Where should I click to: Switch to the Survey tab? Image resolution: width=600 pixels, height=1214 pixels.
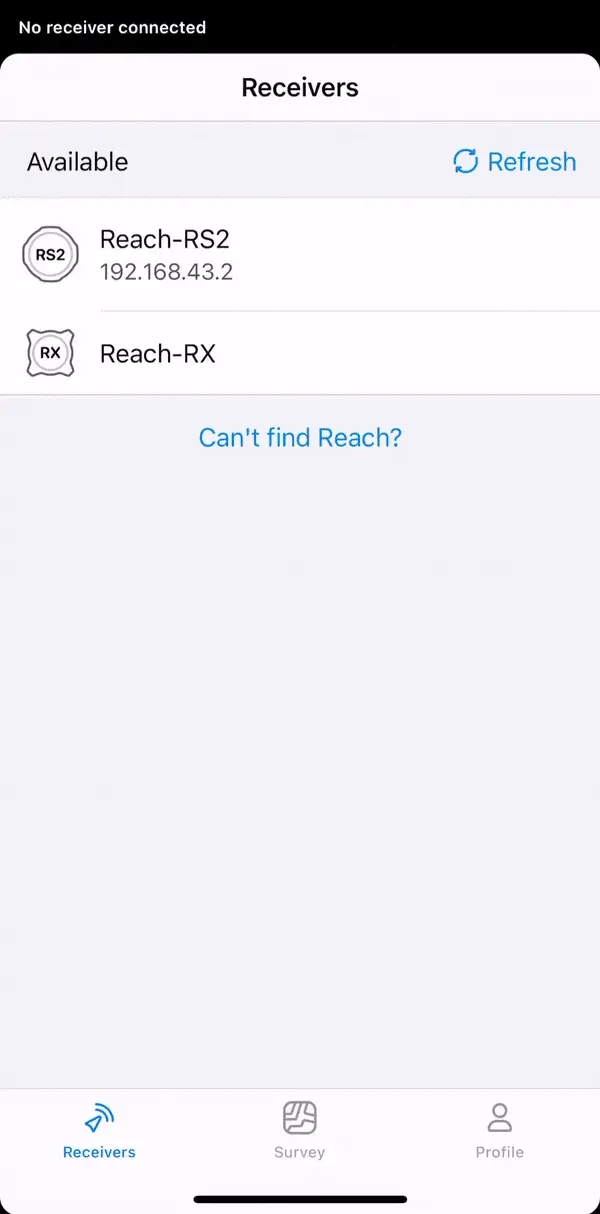tap(299, 1130)
